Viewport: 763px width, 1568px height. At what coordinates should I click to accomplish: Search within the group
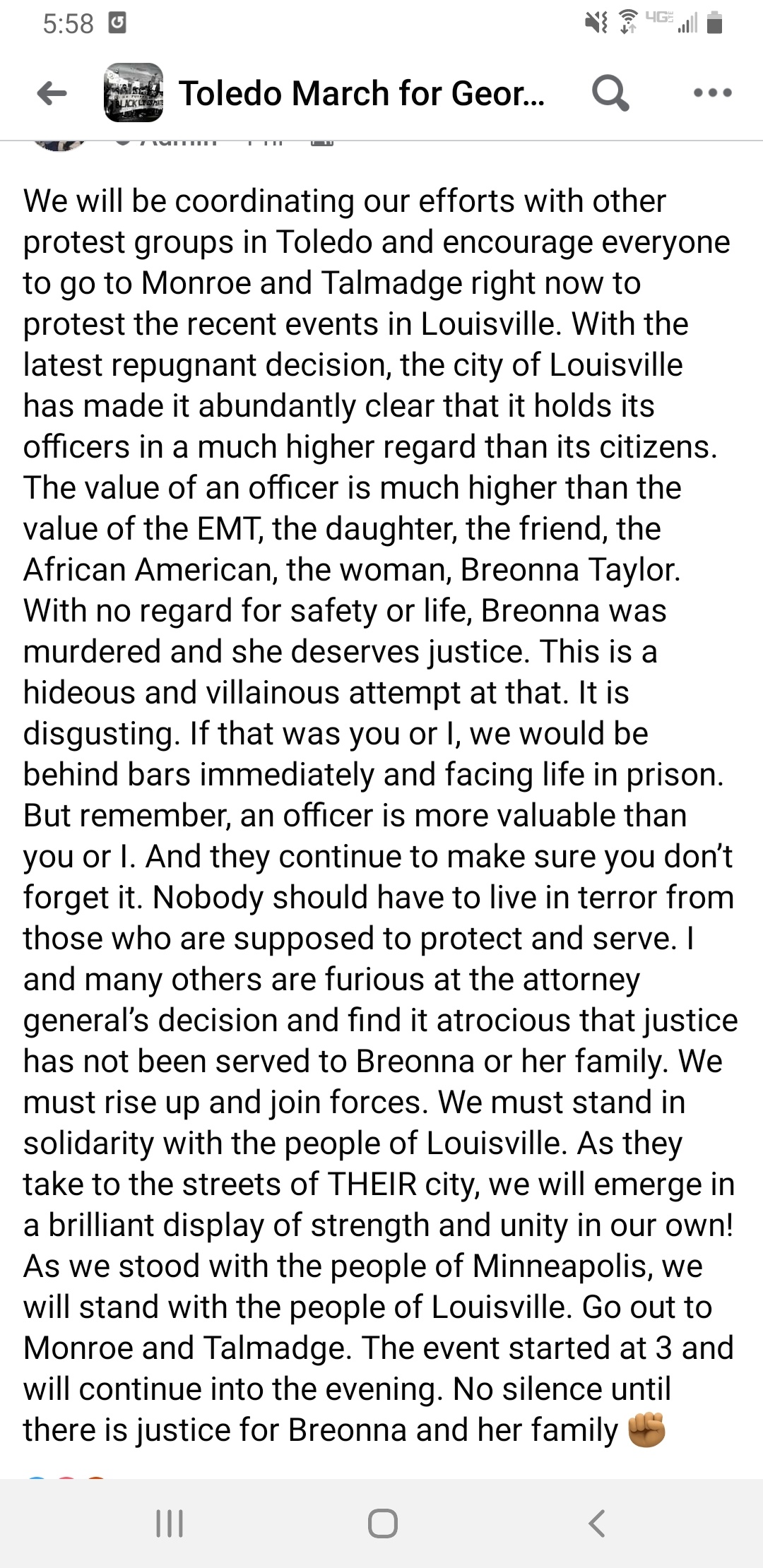pyautogui.click(x=610, y=93)
